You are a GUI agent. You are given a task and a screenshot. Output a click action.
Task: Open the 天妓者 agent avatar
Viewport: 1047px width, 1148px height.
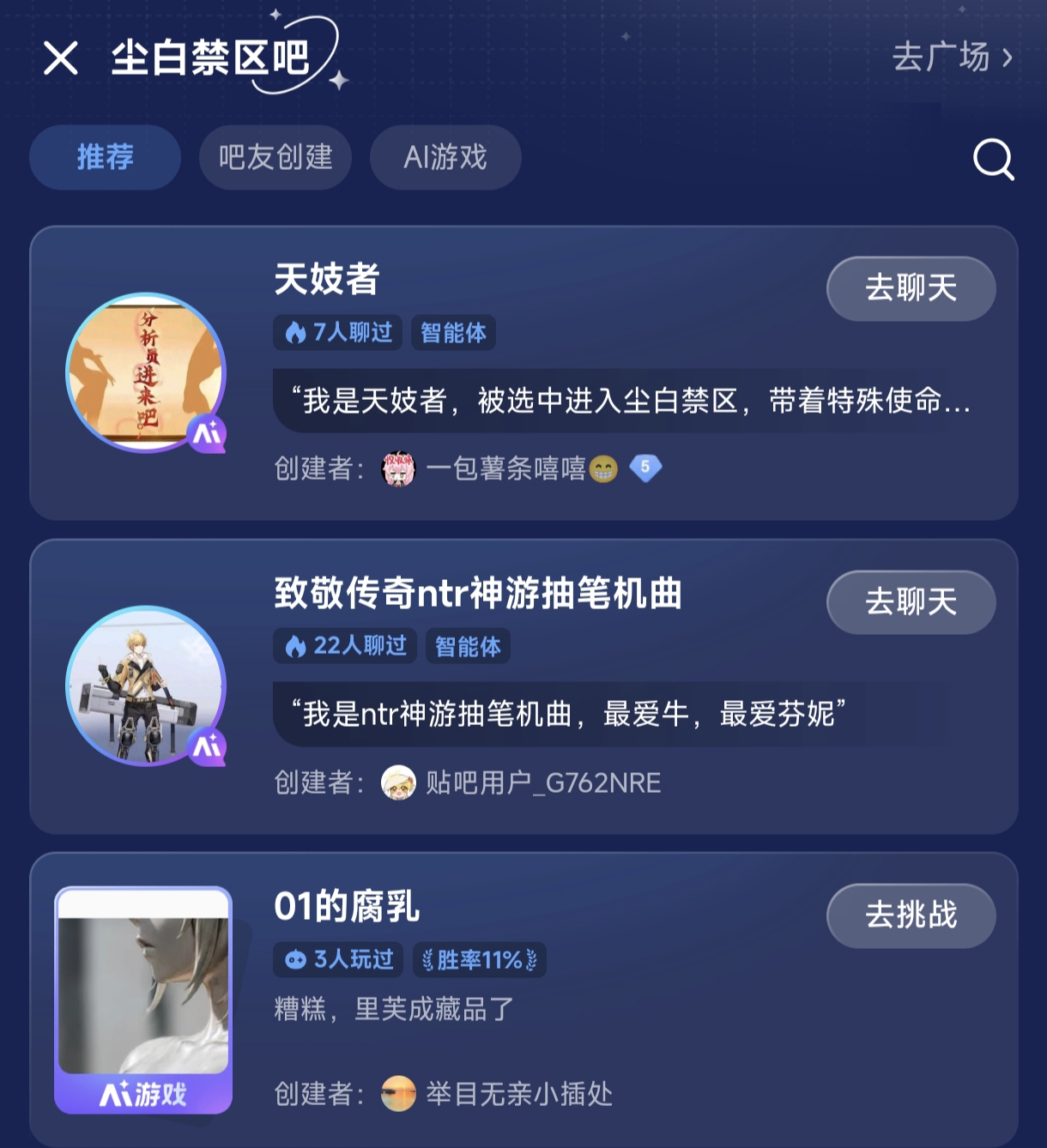145,372
